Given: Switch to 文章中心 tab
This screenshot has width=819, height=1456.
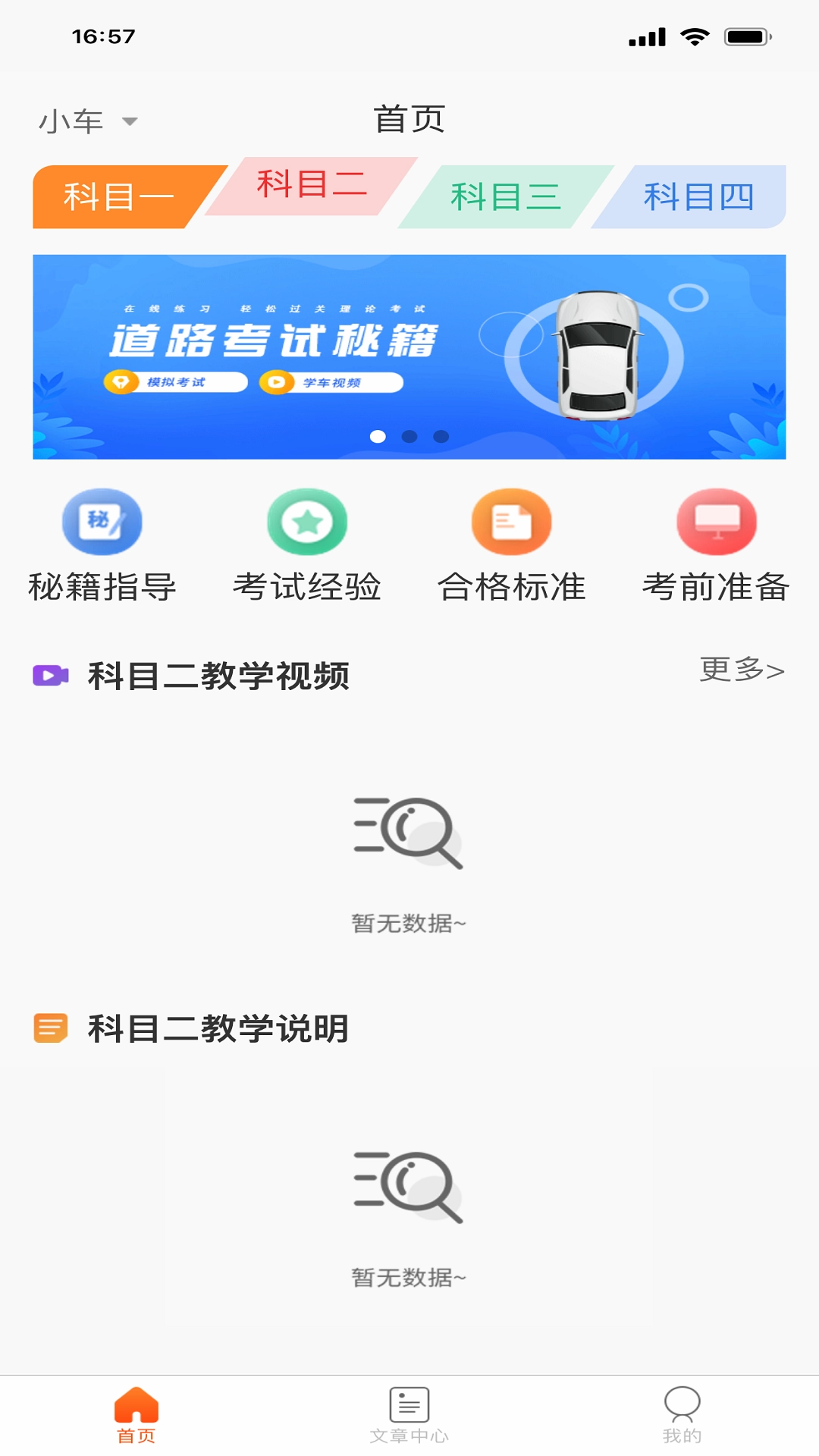Looking at the screenshot, I should tap(409, 1415).
